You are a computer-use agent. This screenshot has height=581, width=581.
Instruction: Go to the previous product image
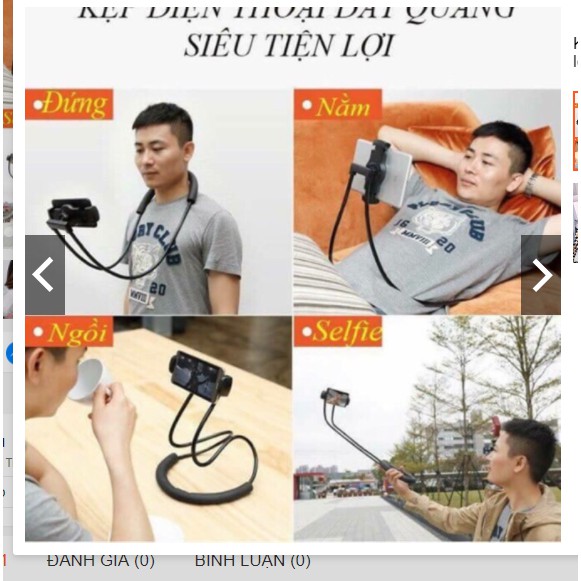click(x=45, y=275)
